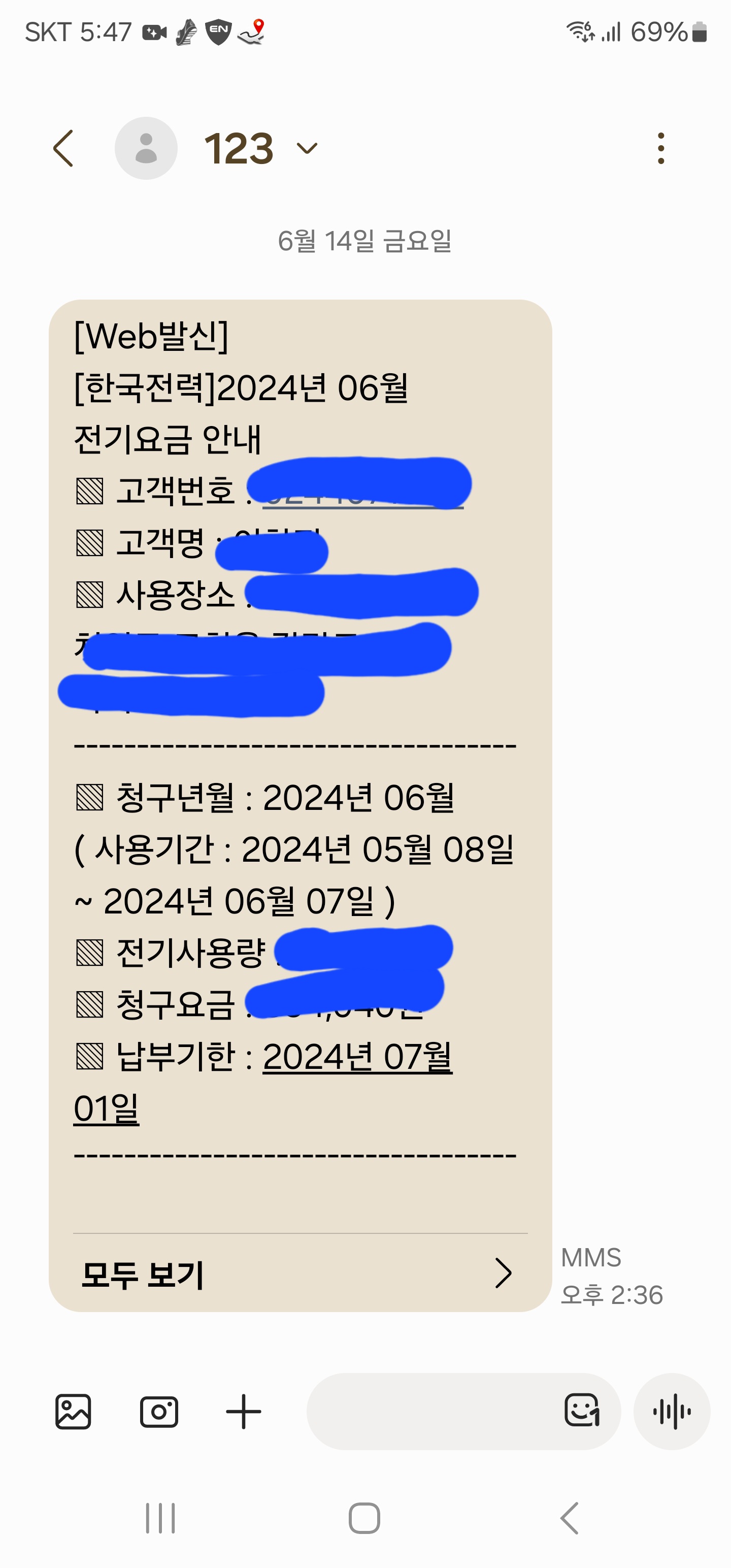Screen dimensions: 731x1568
Task: Open the sticker emoji picker
Action: [x=582, y=1410]
